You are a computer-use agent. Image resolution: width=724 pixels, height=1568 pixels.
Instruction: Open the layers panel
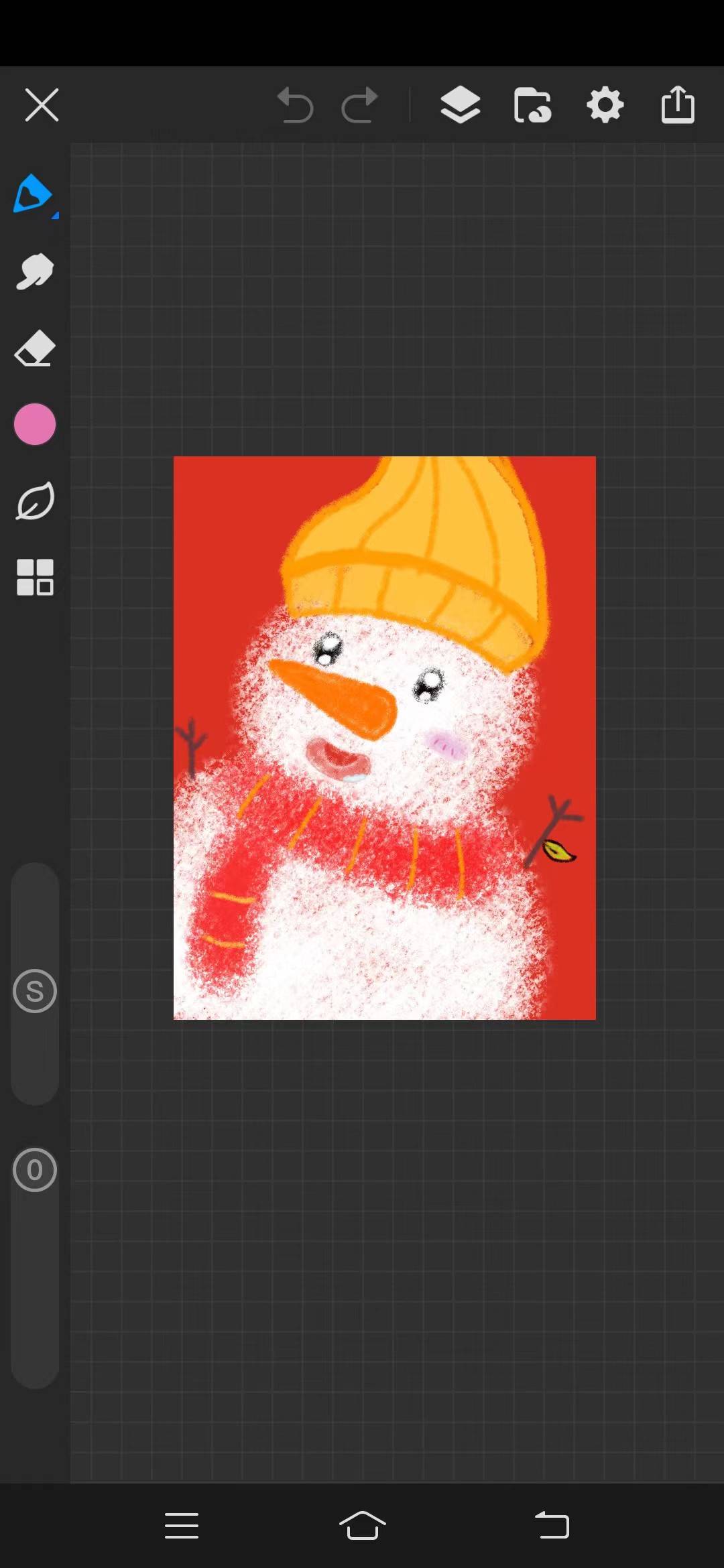click(x=460, y=105)
